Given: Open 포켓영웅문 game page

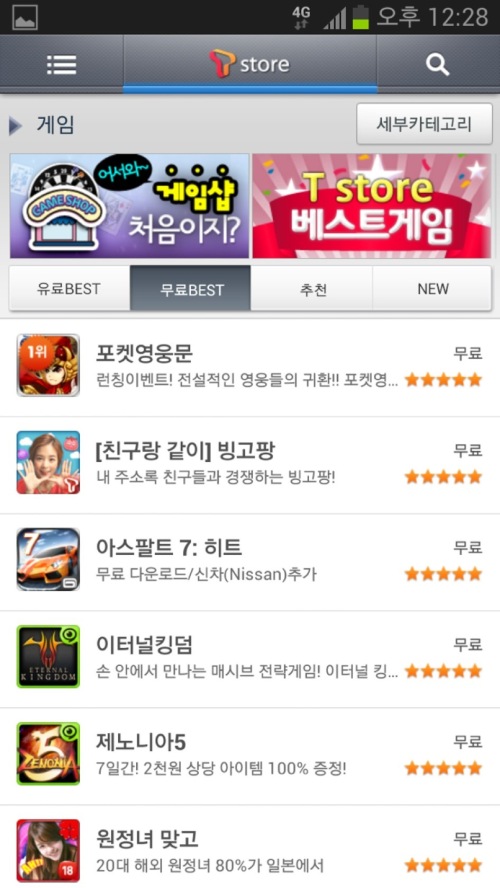Looking at the screenshot, I should click(x=250, y=367).
